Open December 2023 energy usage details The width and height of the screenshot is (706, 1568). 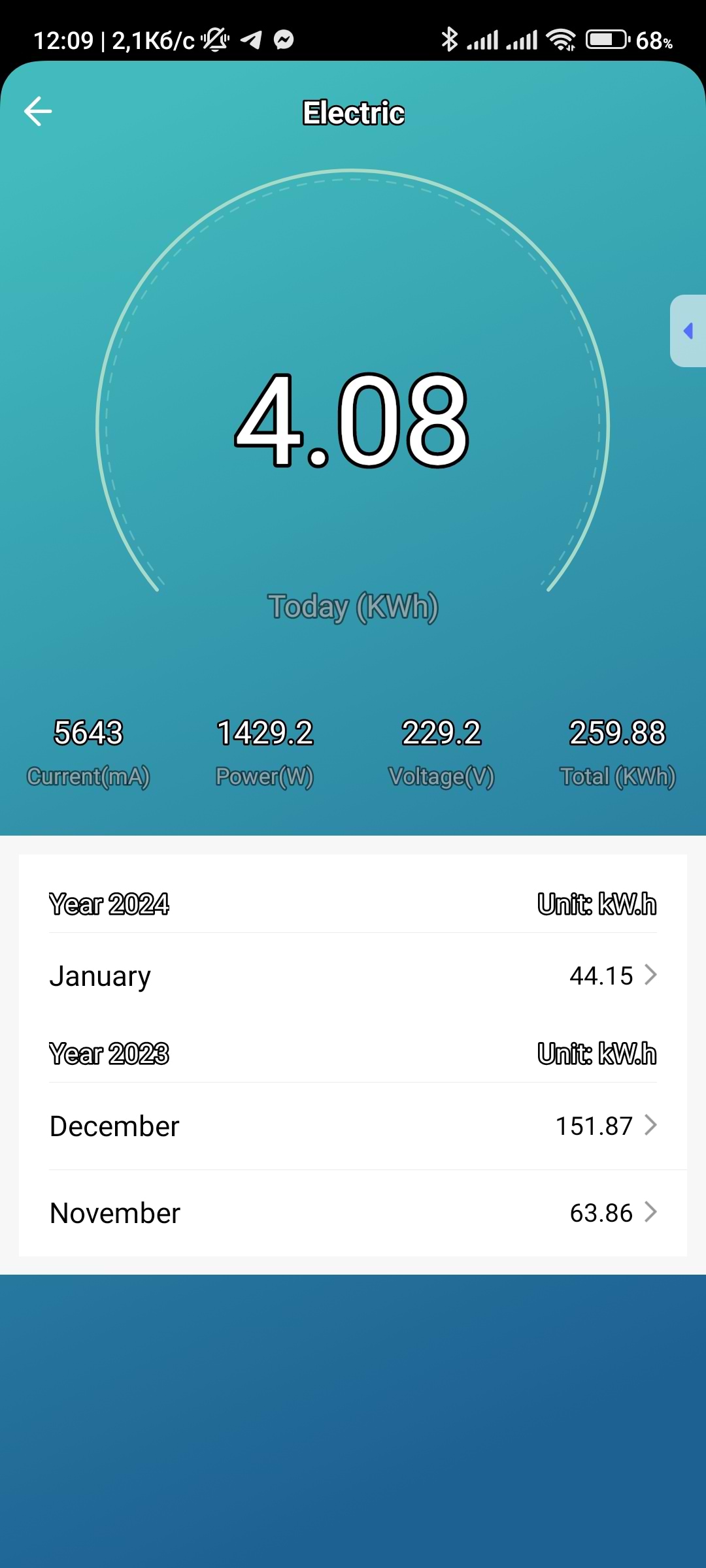(353, 1126)
